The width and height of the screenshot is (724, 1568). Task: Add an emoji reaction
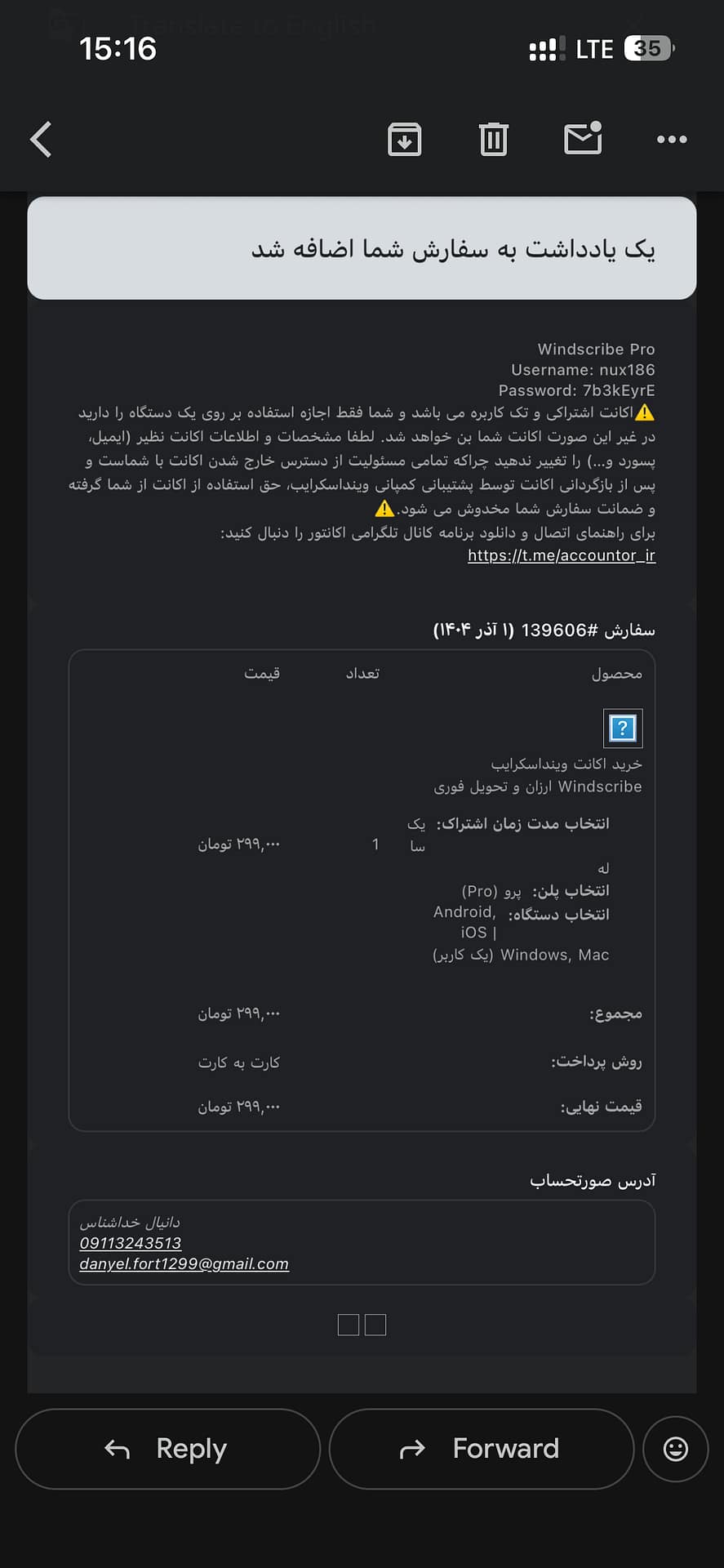(x=675, y=1449)
